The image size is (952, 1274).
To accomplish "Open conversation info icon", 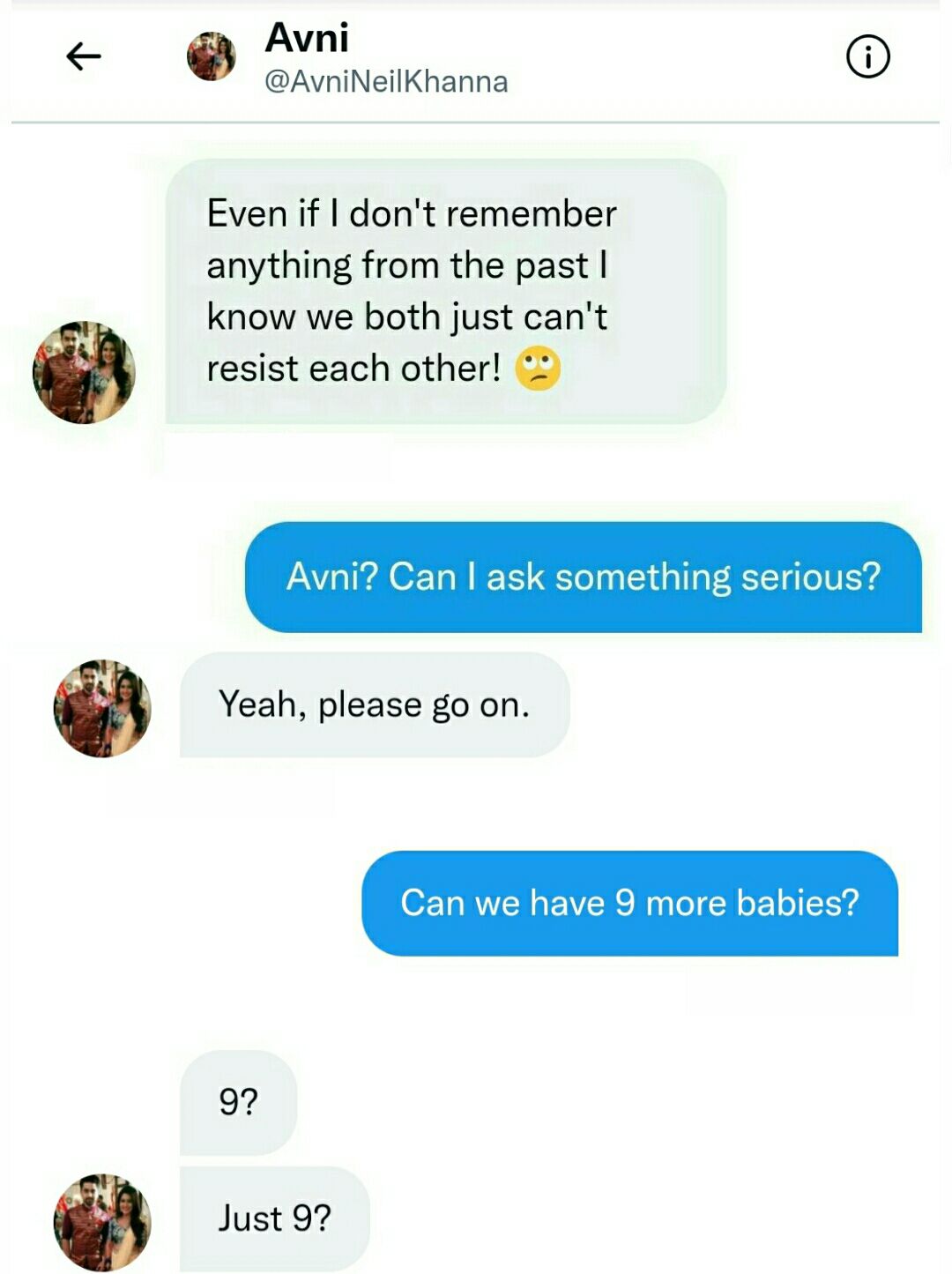I will (867, 57).
